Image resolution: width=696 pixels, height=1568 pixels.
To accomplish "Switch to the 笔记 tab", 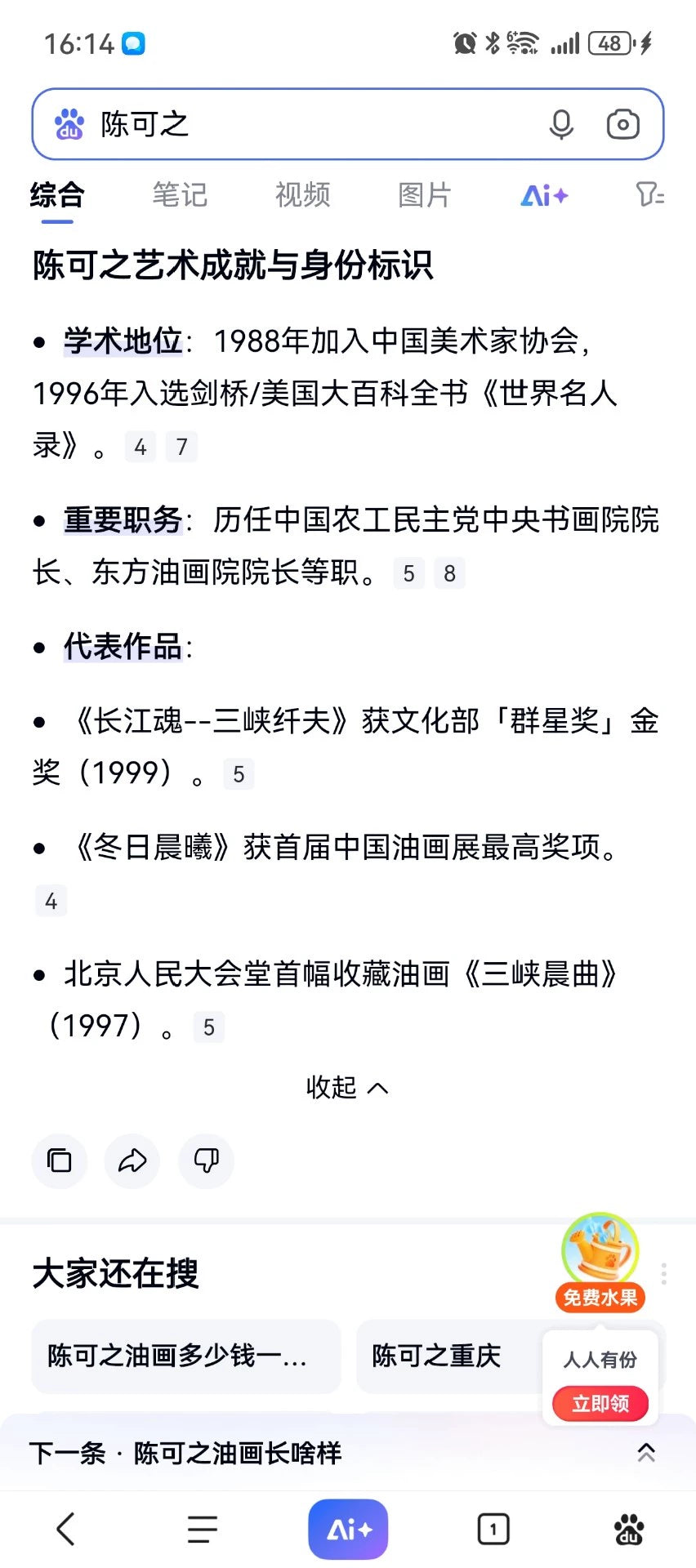I will (180, 195).
